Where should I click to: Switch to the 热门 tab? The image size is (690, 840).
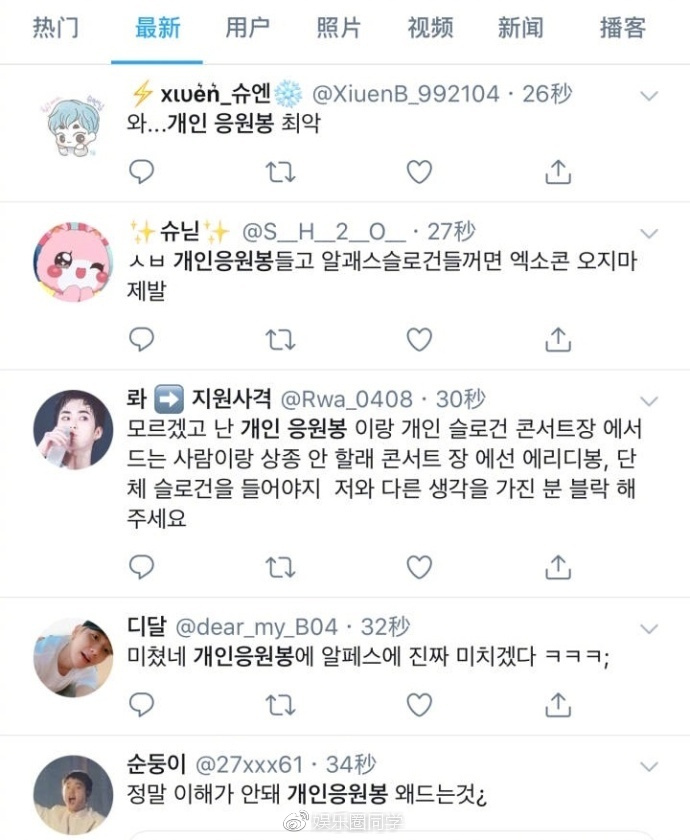55,28
